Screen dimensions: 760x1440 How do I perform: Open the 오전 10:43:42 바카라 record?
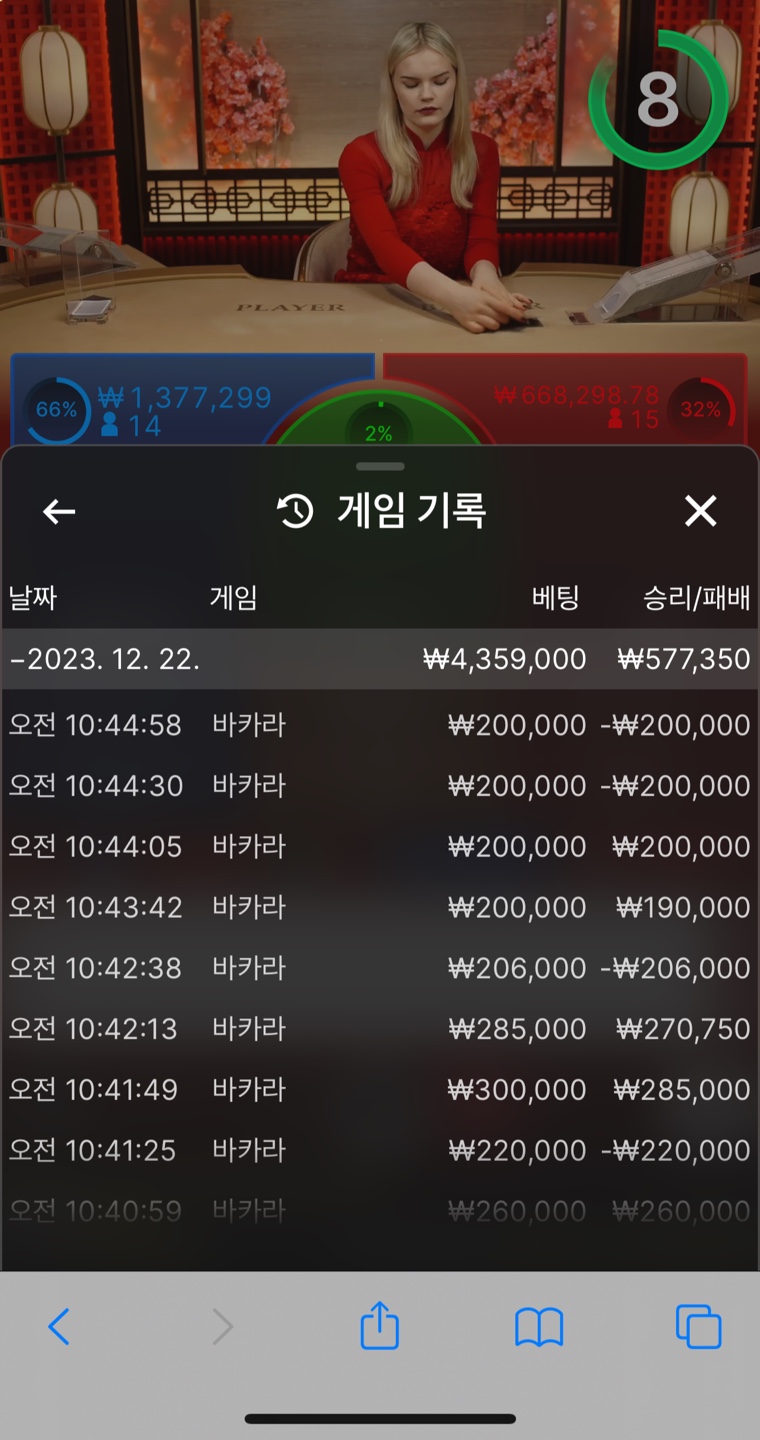tap(380, 907)
